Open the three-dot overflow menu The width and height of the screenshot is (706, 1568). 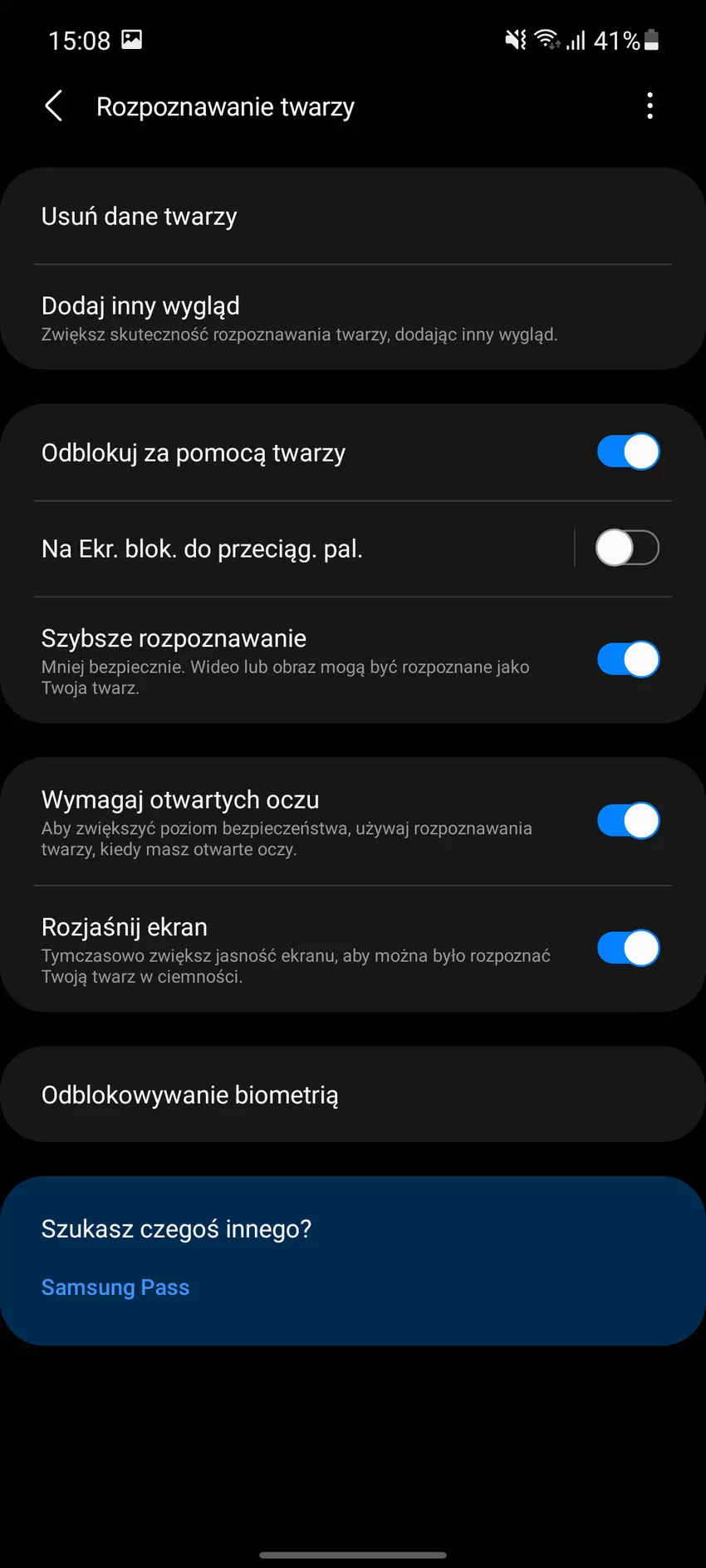click(650, 106)
